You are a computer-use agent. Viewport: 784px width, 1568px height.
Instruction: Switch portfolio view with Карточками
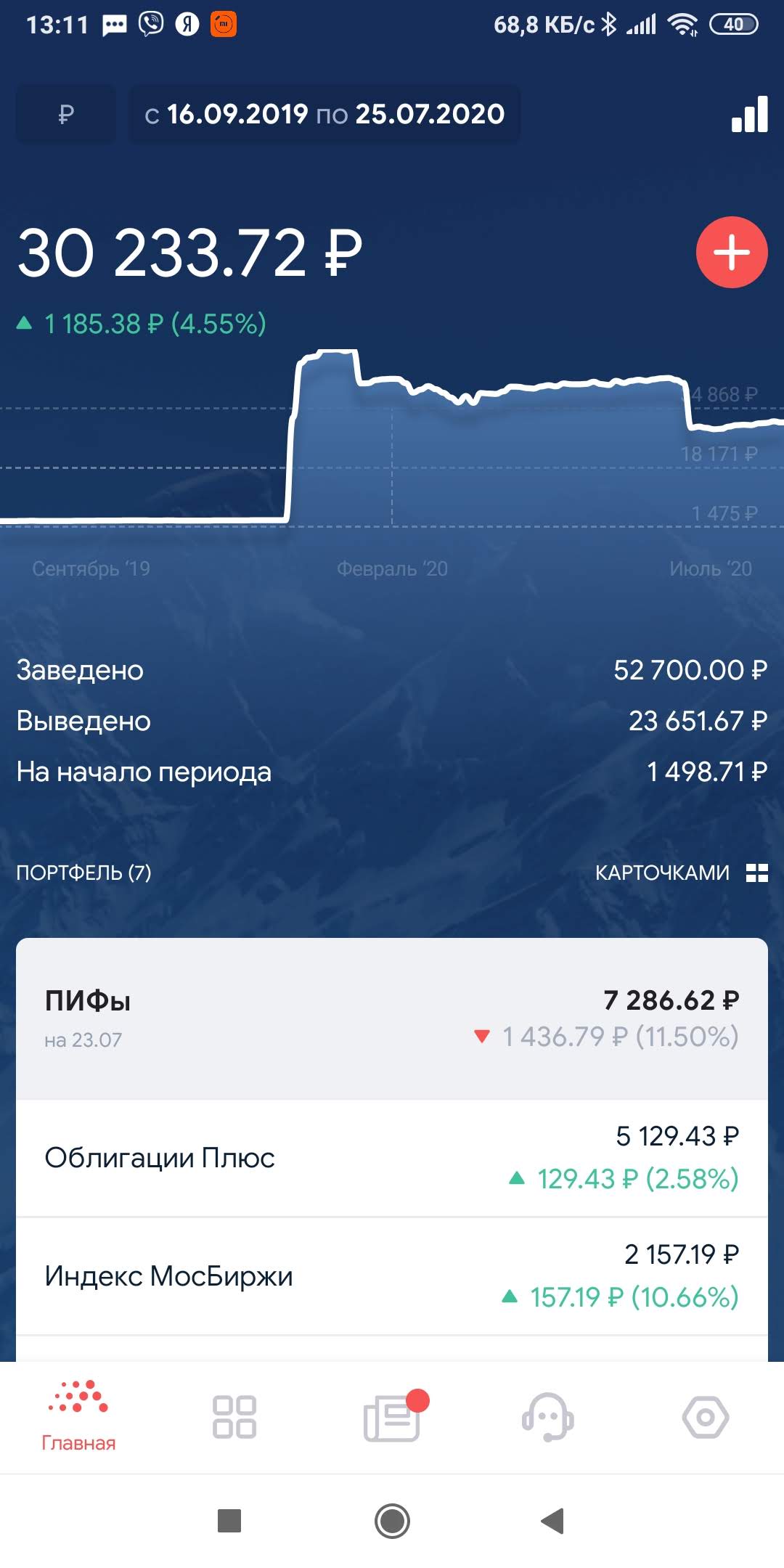681,873
